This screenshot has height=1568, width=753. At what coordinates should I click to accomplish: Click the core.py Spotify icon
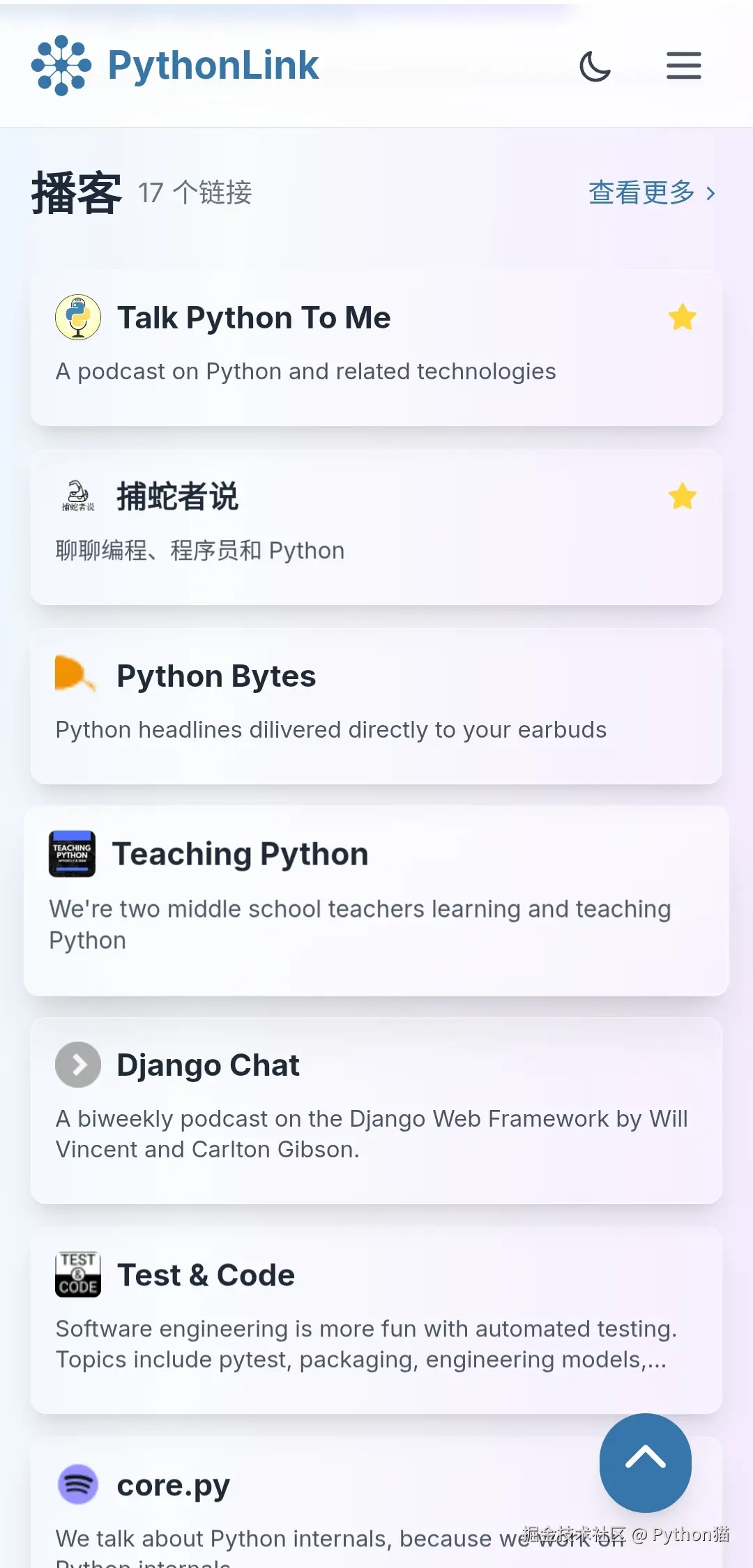pyautogui.click(x=77, y=1484)
